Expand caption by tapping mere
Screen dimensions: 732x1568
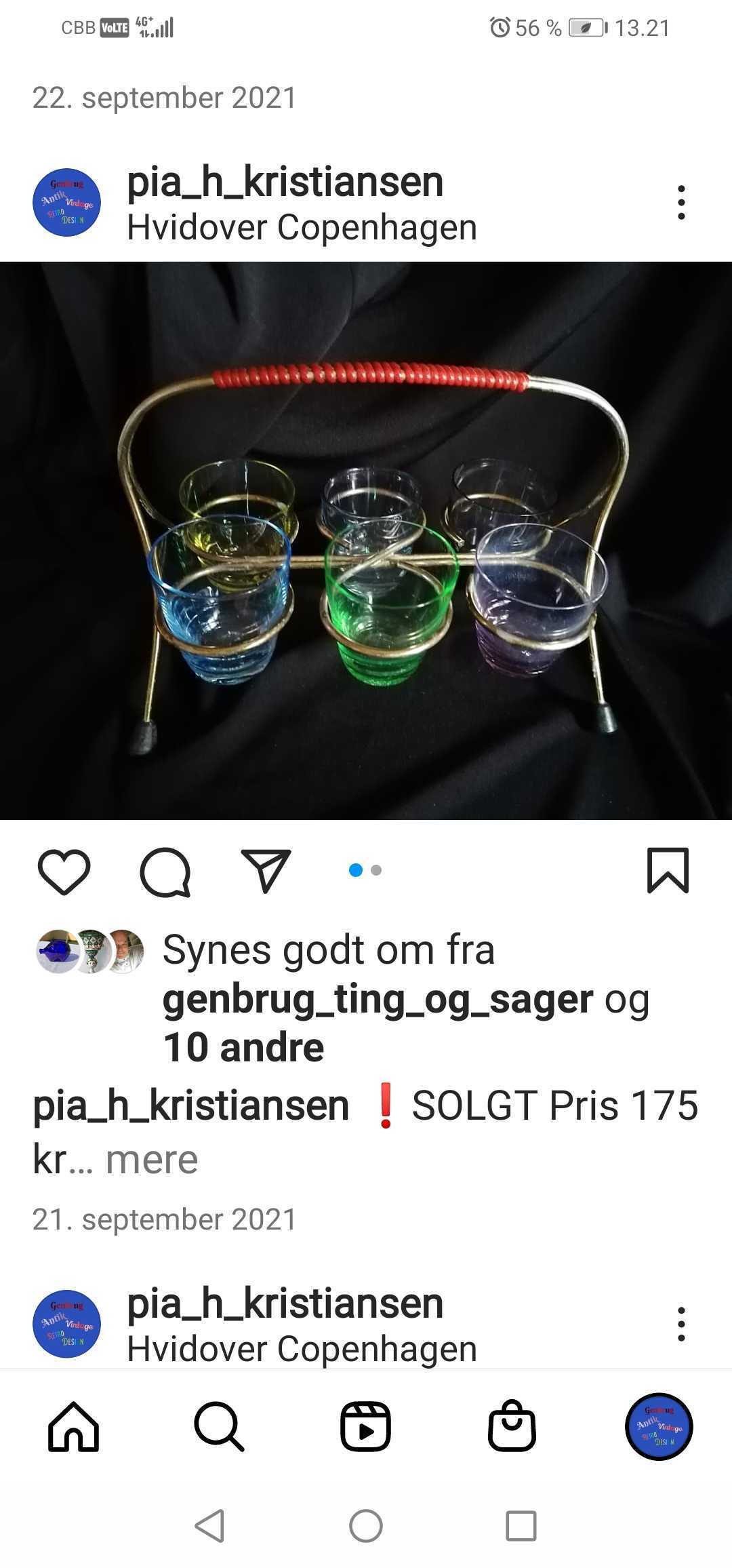pos(152,1159)
